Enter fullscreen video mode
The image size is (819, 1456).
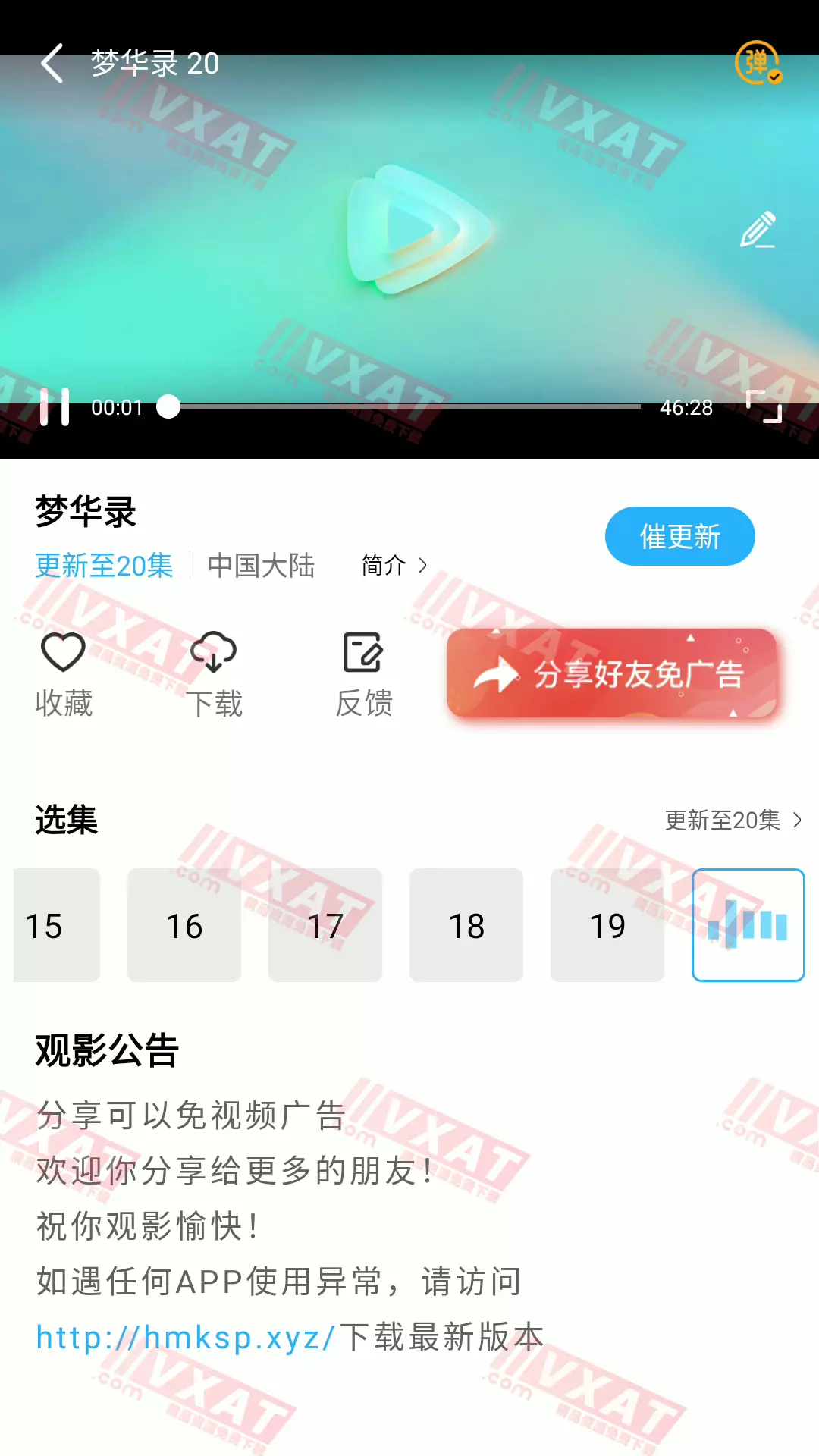tap(763, 406)
